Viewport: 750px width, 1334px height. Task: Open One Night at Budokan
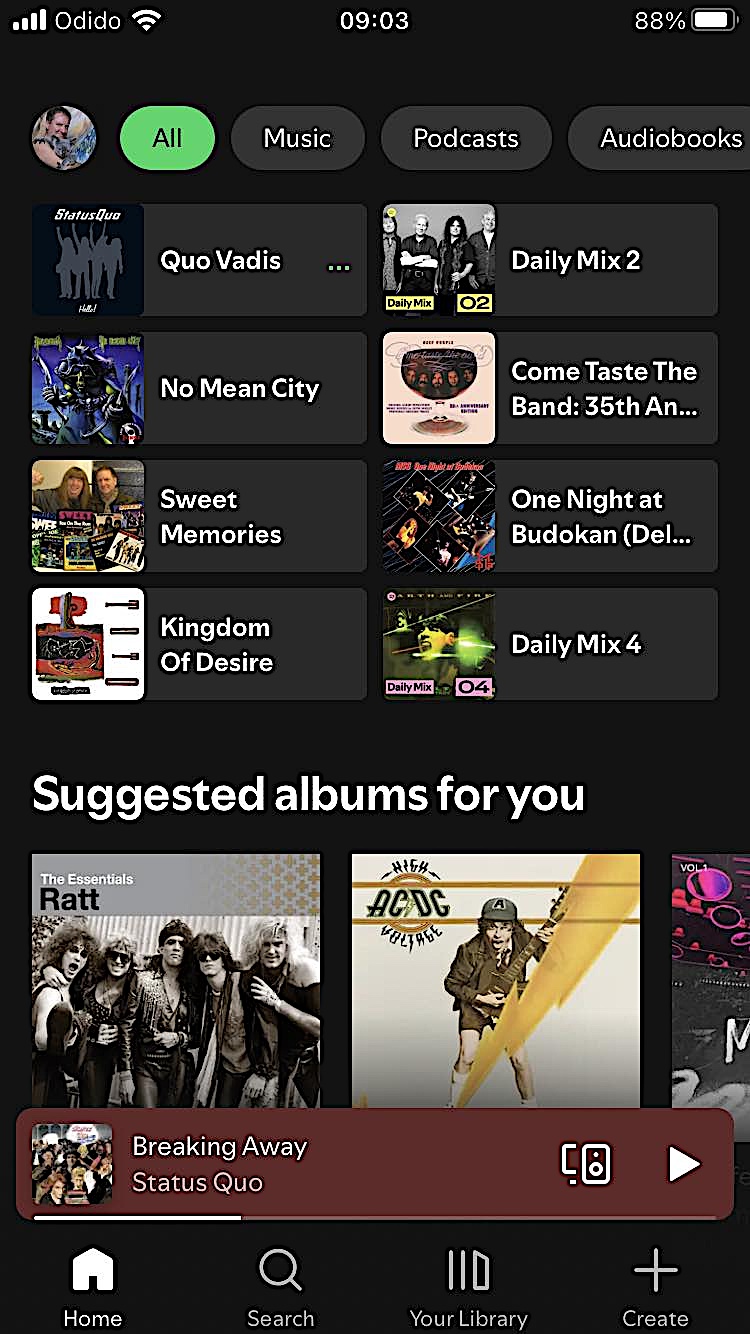point(550,516)
